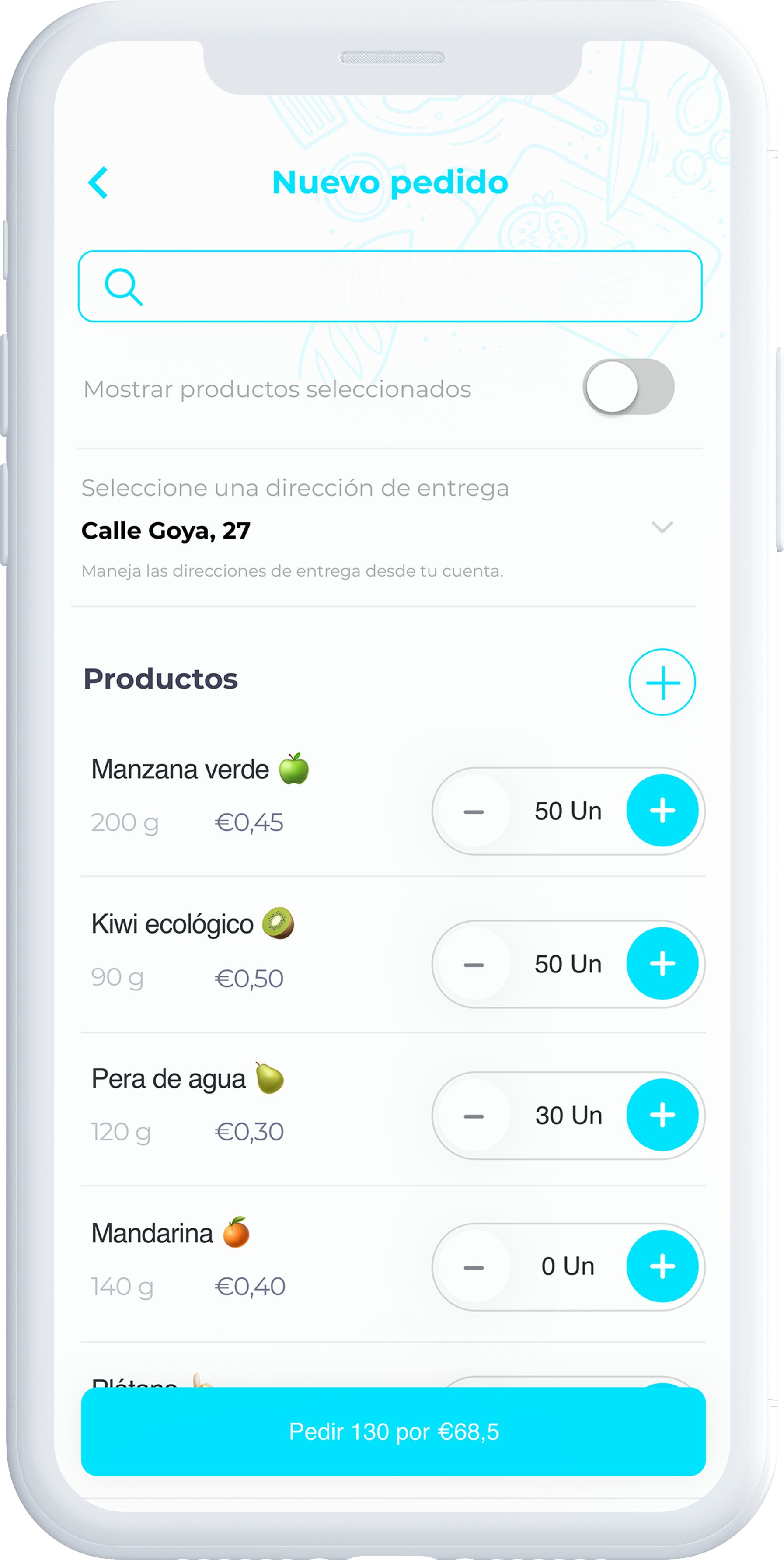Decrease Manzana verde quantity

[x=474, y=811]
